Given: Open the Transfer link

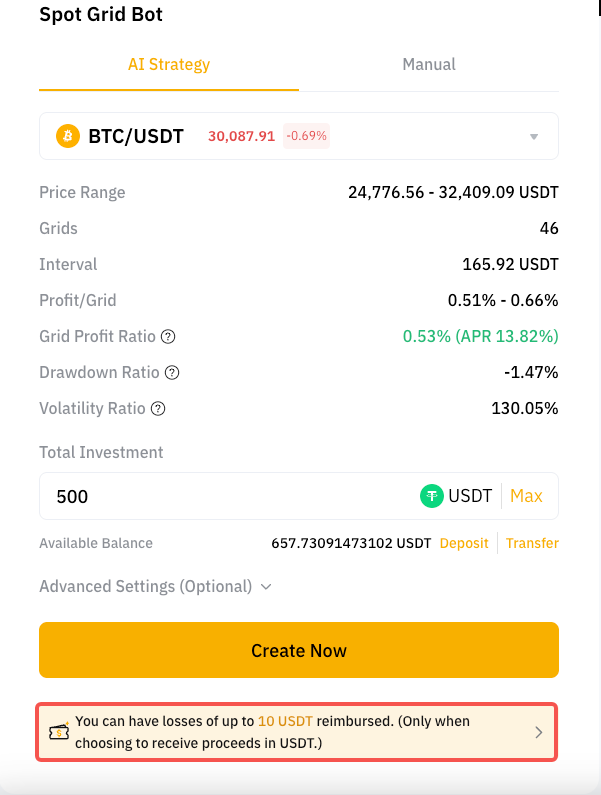Looking at the screenshot, I should coord(532,543).
